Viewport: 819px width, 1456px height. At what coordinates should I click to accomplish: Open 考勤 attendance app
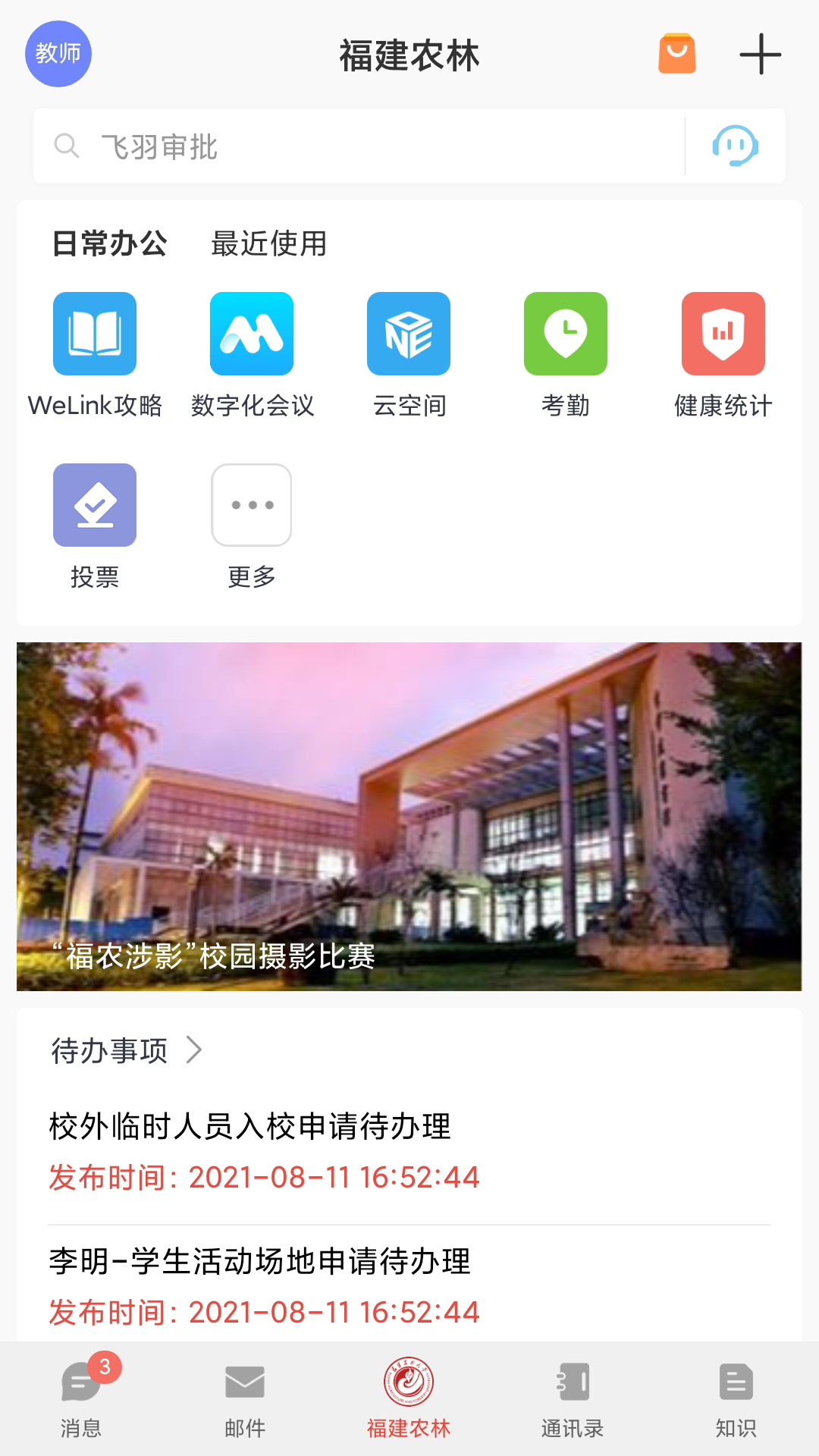pos(566,334)
